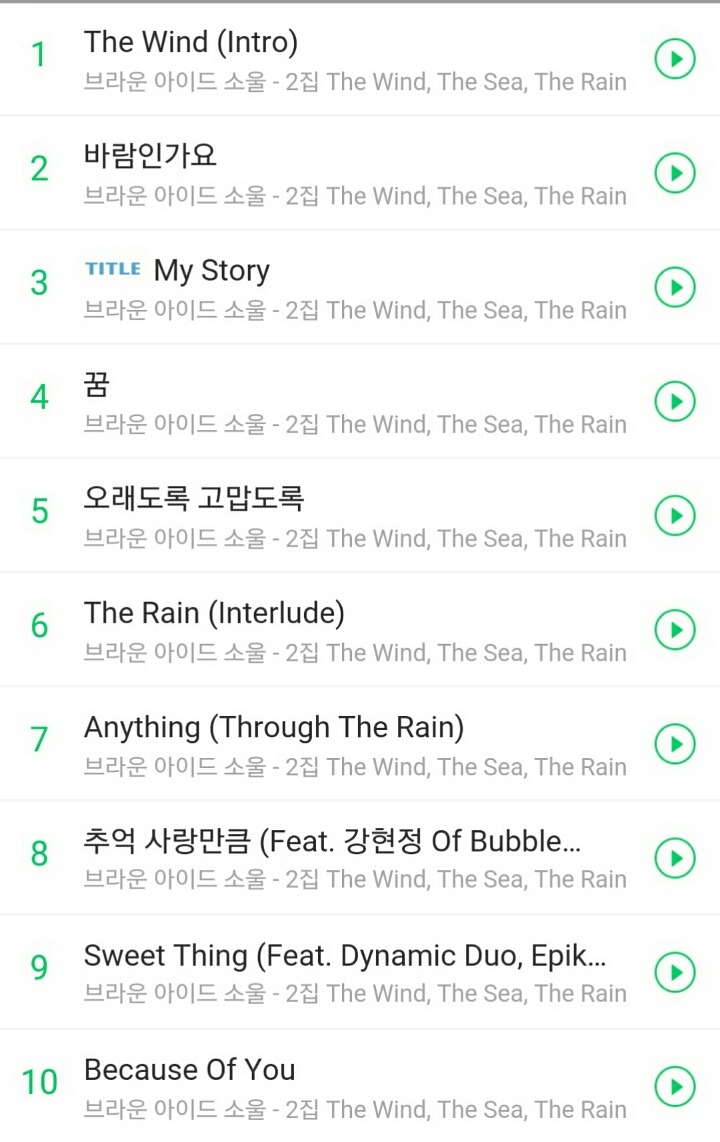This screenshot has width=720, height=1142.
Task: Play track 4 꿈
Action: [675, 400]
